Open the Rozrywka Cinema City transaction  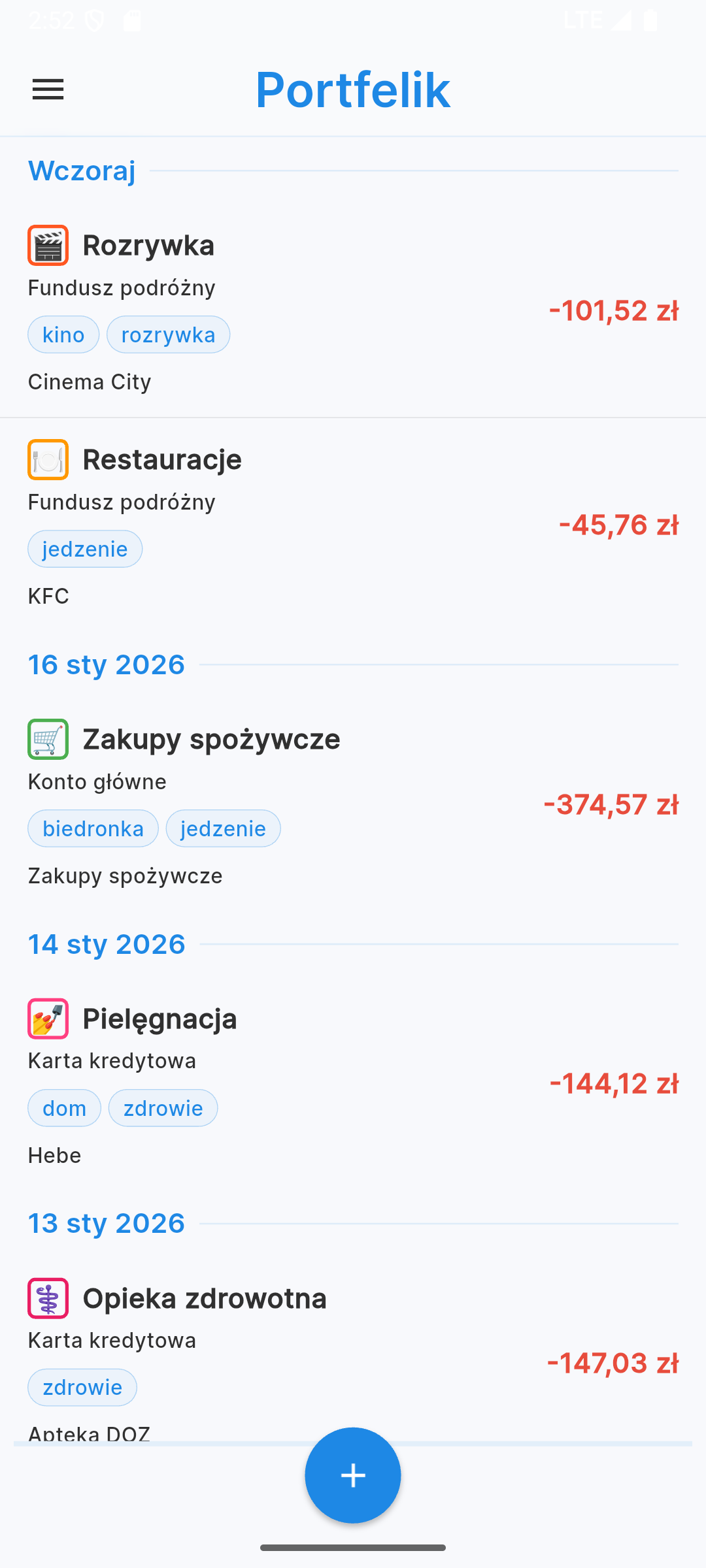(353, 311)
